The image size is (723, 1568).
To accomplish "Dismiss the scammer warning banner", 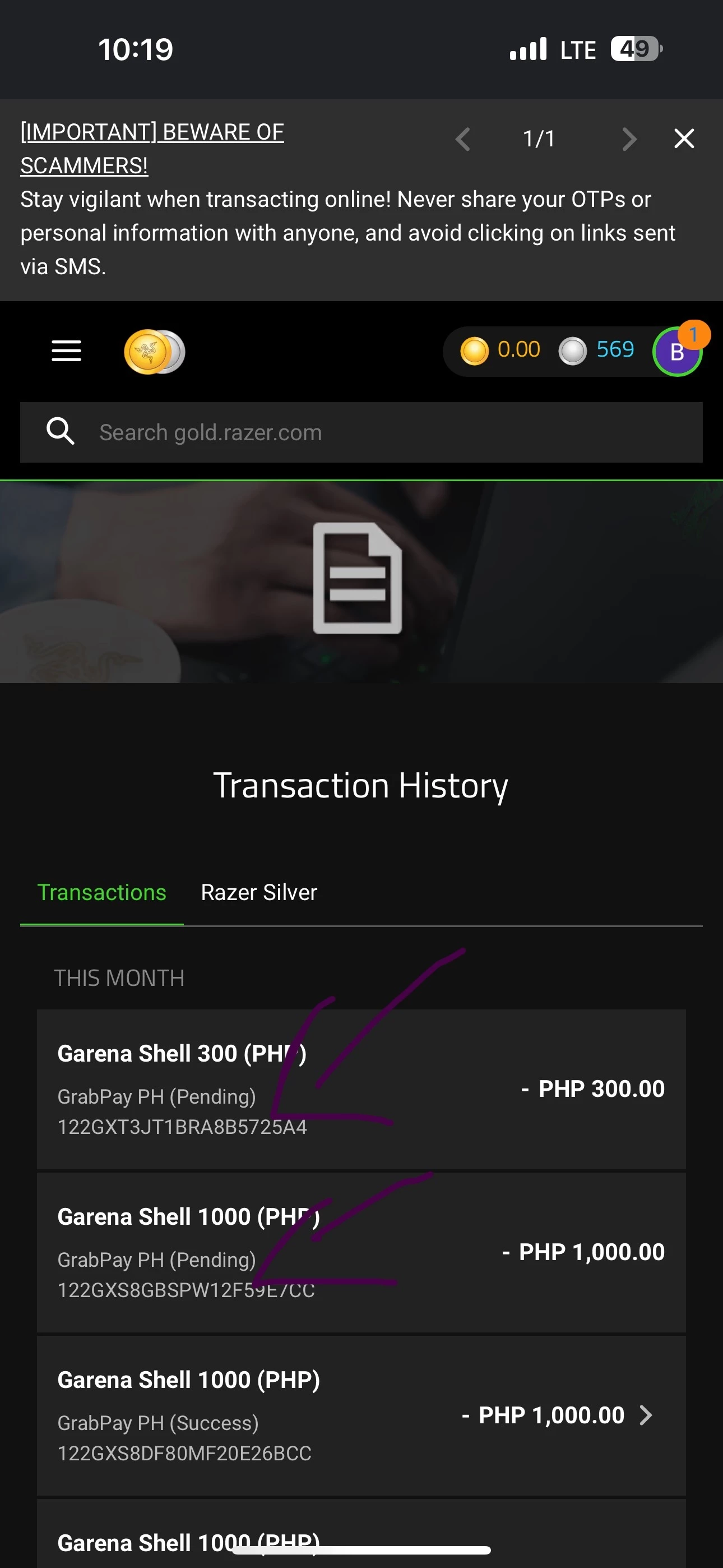I will [684, 139].
